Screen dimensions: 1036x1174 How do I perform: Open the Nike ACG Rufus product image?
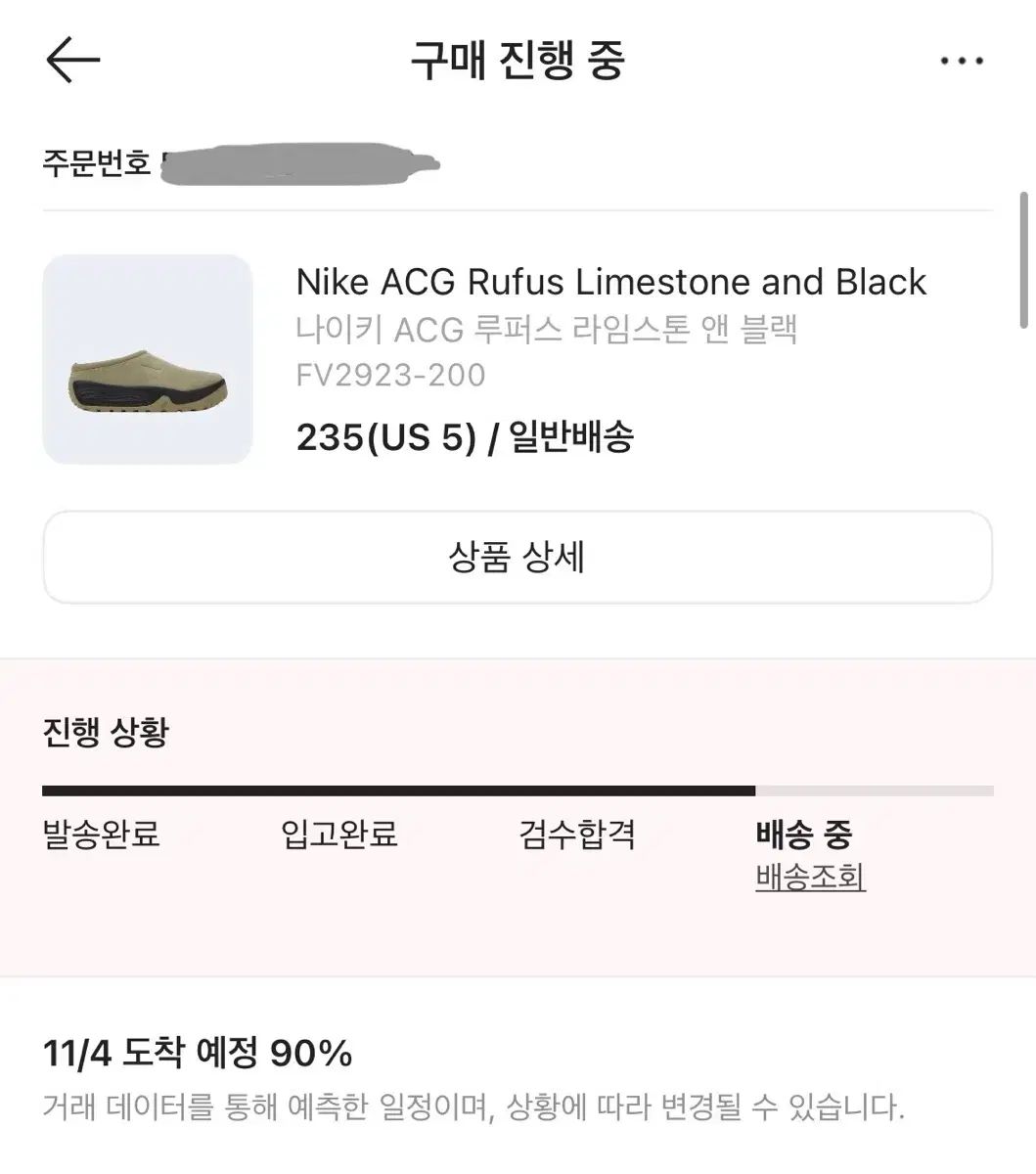coord(148,359)
